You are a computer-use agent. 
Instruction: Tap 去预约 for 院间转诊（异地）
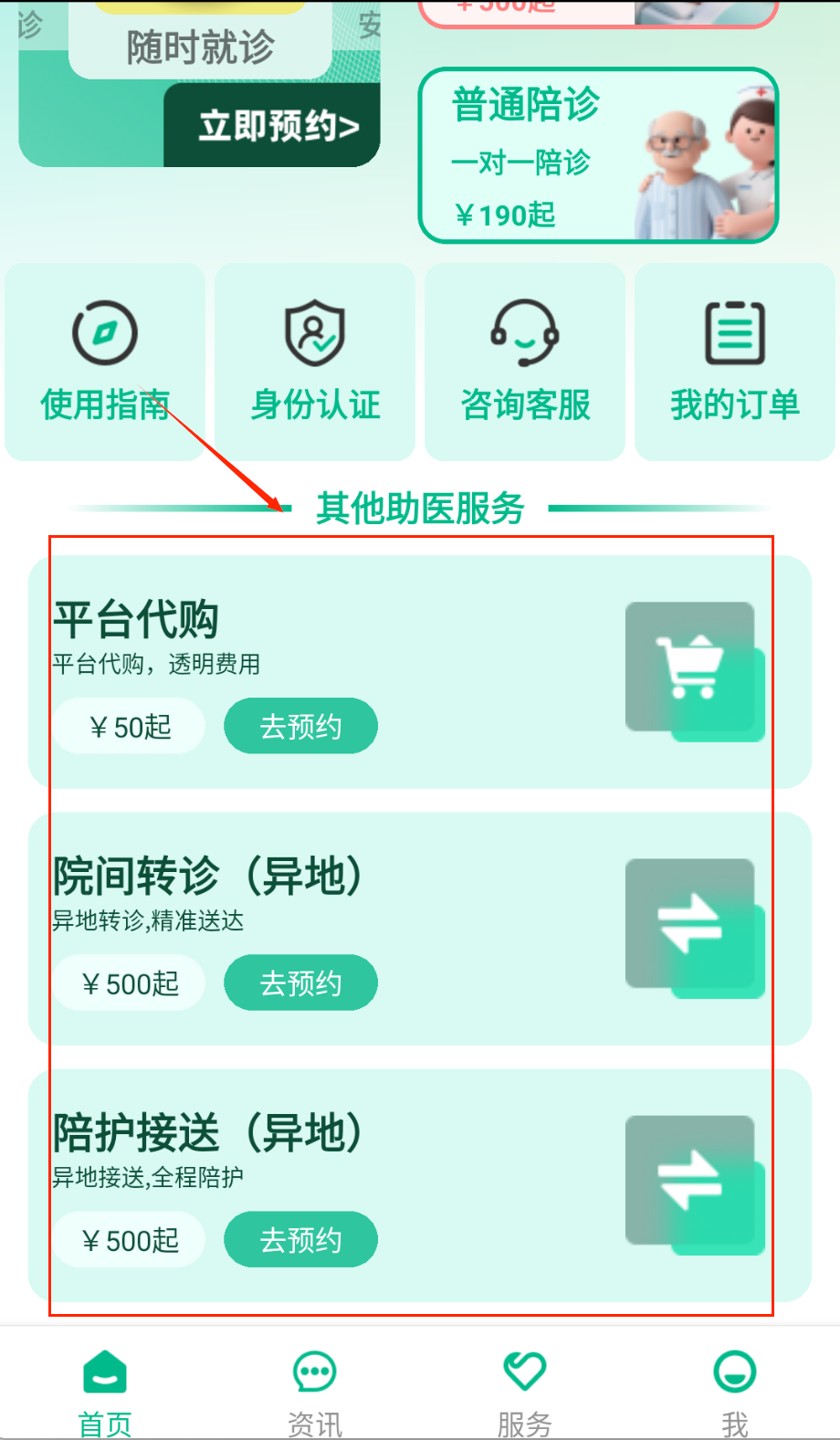[x=300, y=983]
